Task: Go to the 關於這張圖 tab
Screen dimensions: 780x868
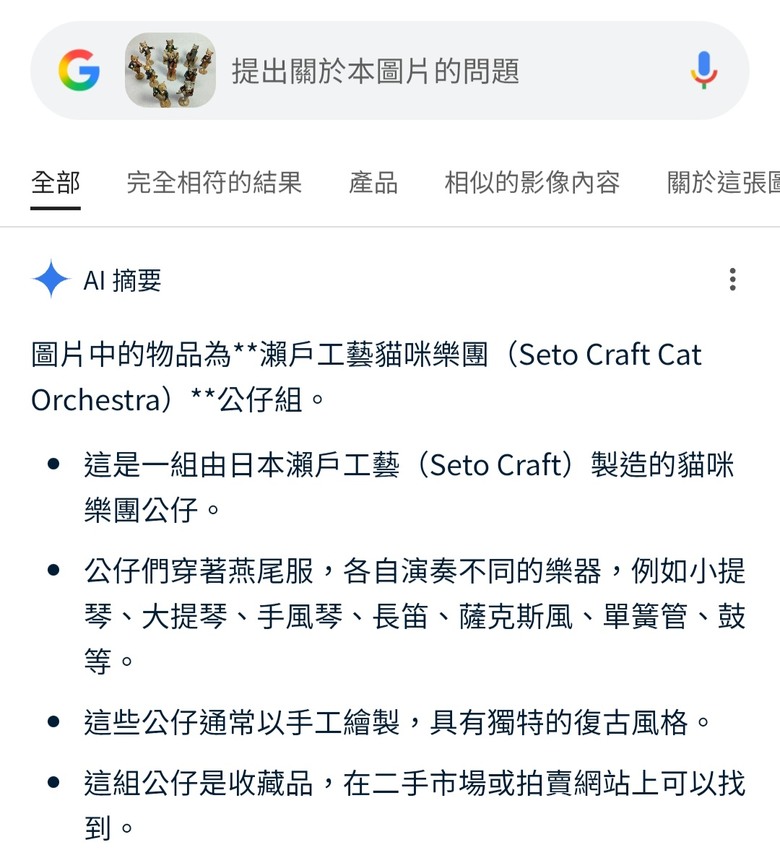Action: (x=724, y=183)
